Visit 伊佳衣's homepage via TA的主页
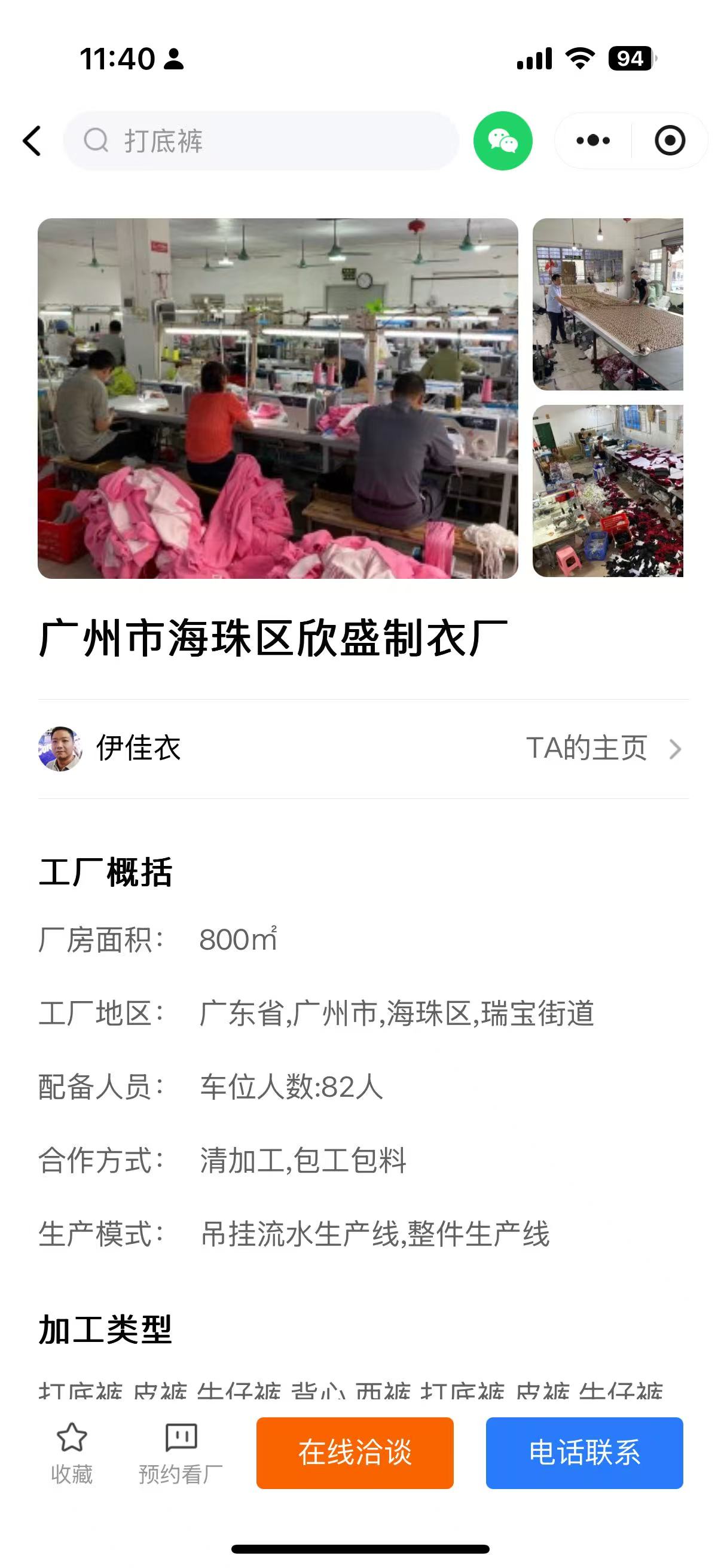The height and width of the screenshot is (1568, 721). pos(603,749)
